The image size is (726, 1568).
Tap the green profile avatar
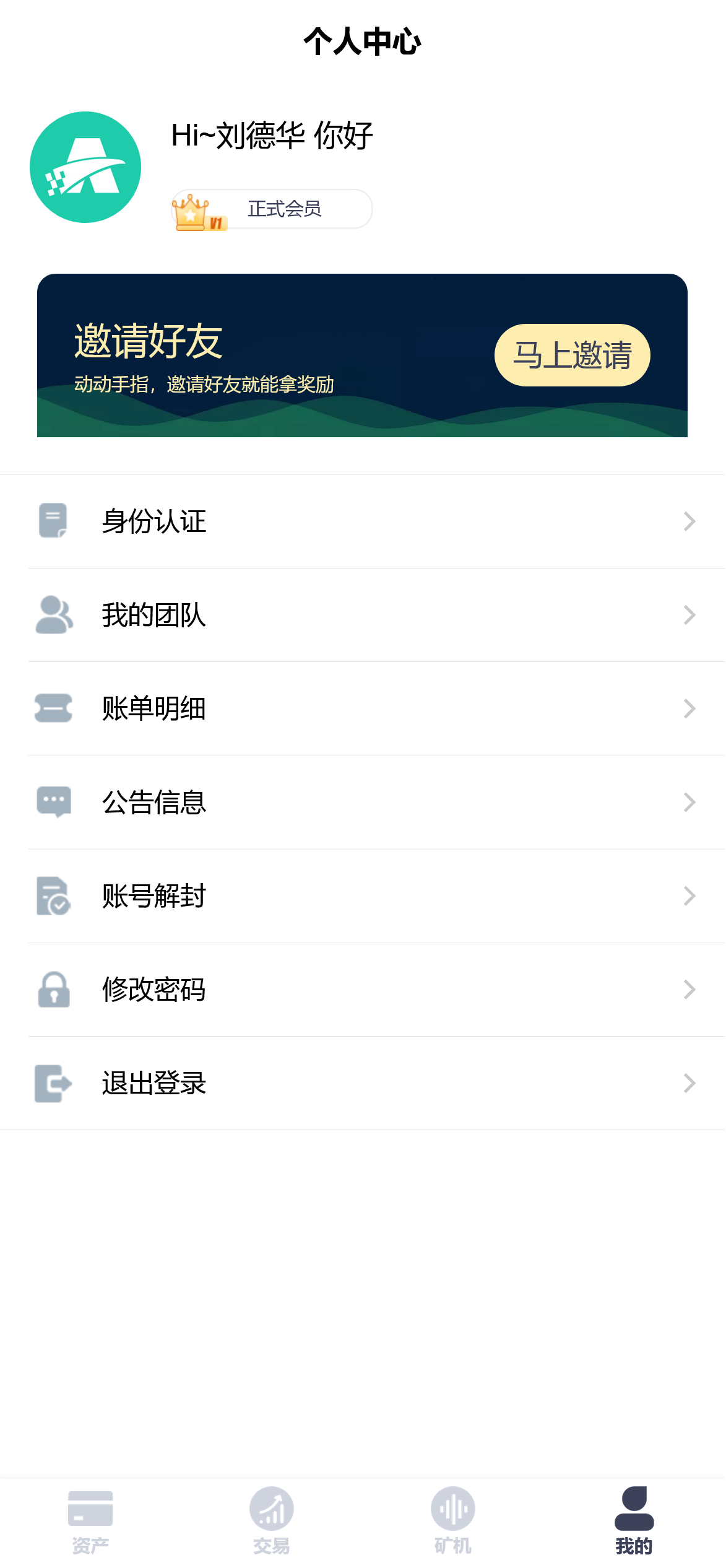click(x=85, y=167)
